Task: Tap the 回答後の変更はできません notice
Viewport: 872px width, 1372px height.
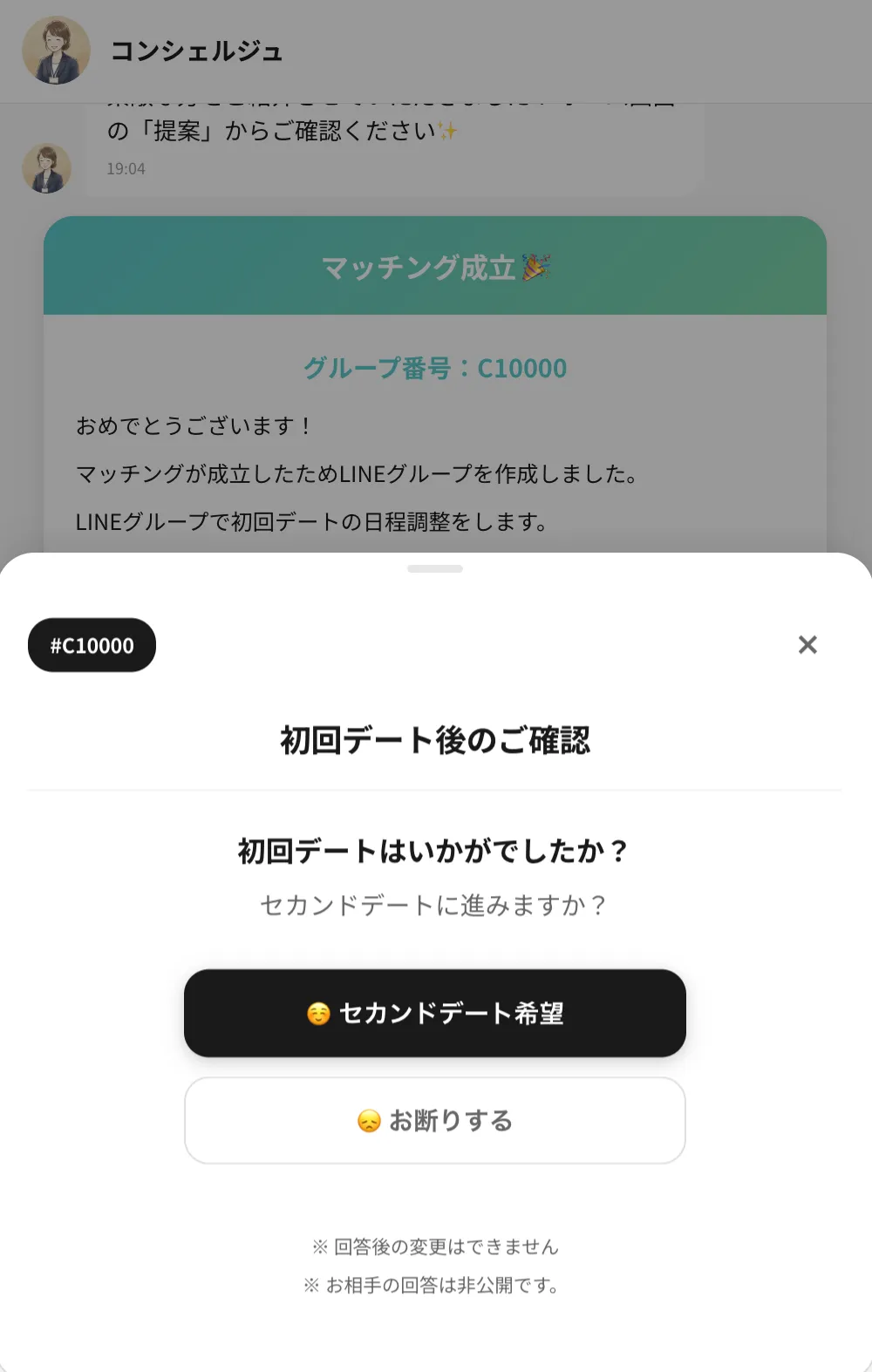Action: tap(436, 1246)
